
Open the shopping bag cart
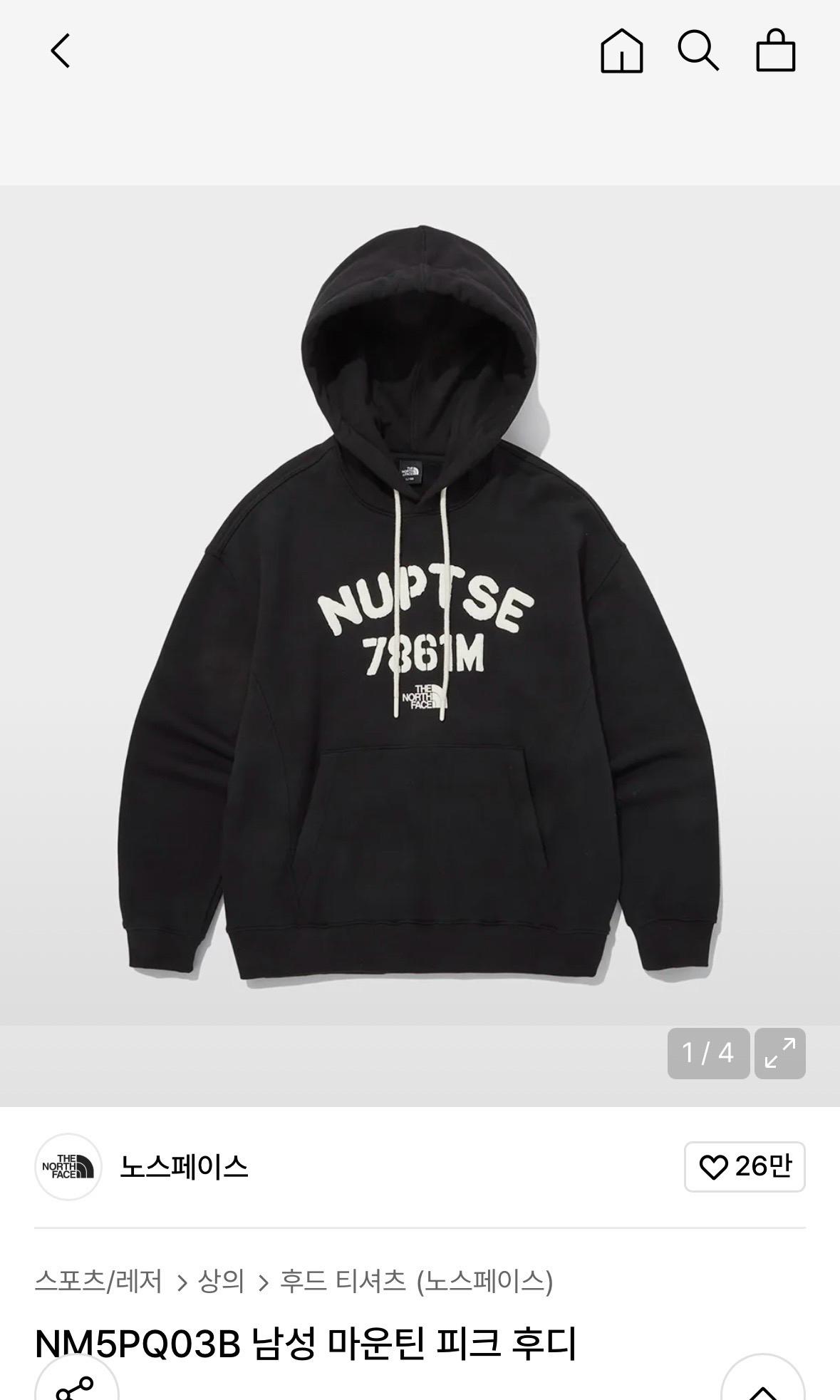coord(775,51)
